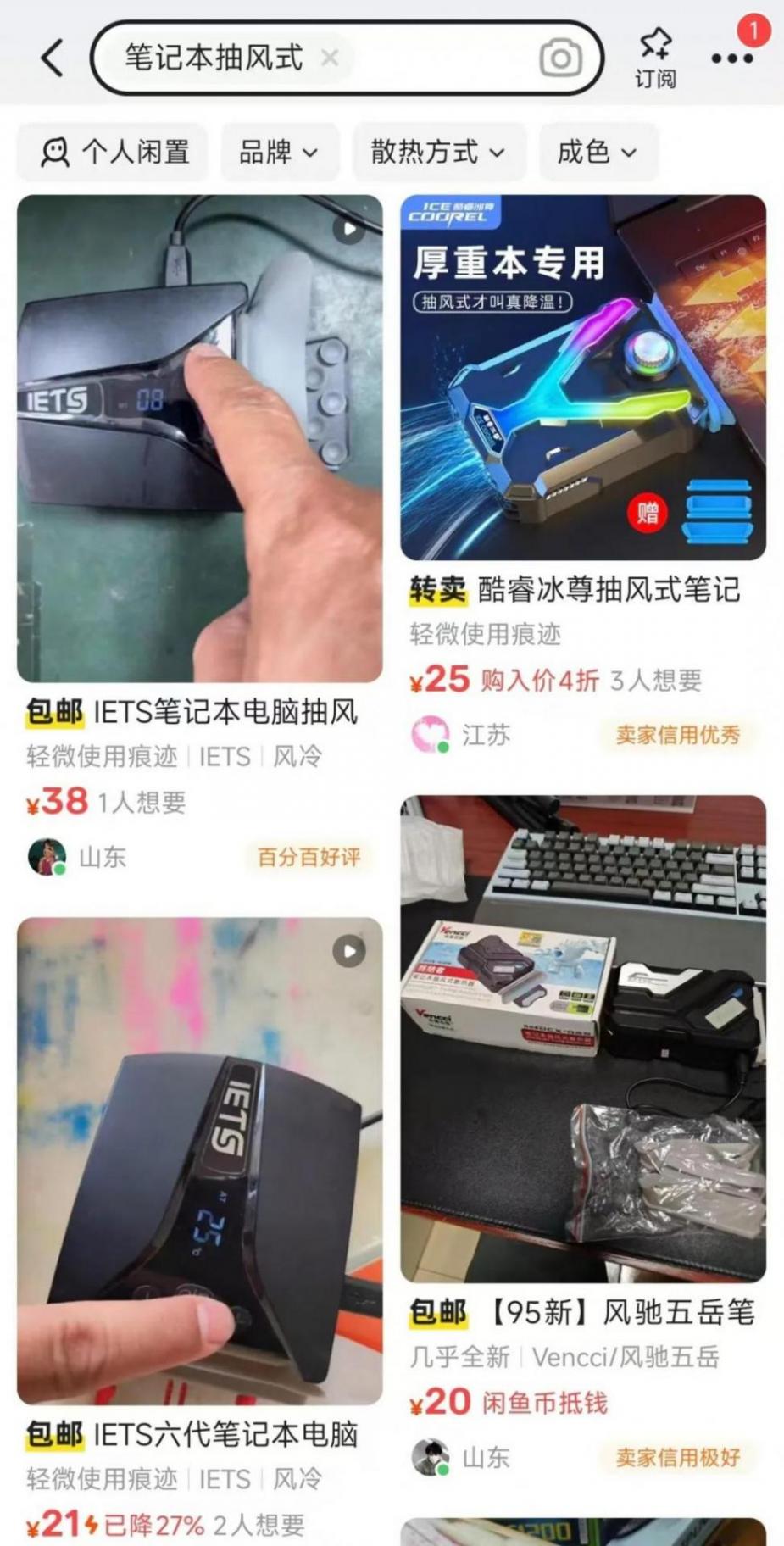784x1546 pixels.
Task: Open camera image search
Action: click(x=560, y=58)
